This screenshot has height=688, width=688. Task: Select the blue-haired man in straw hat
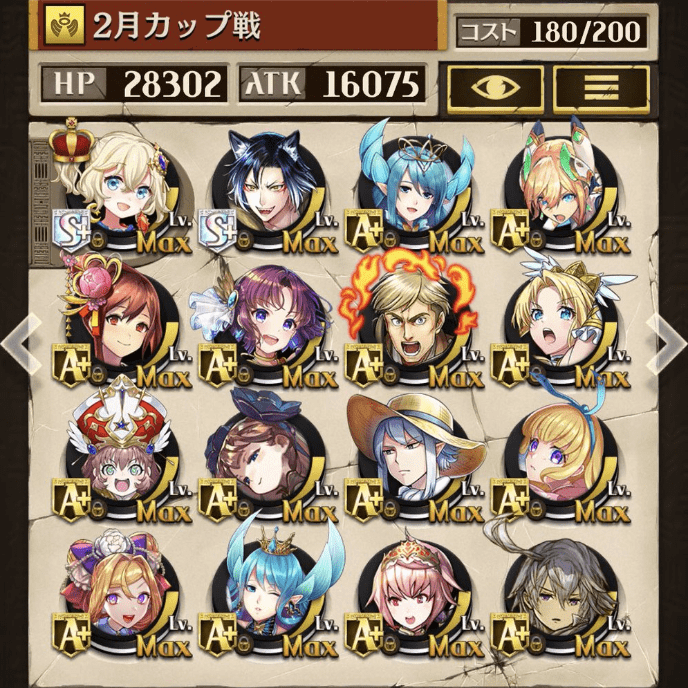click(410, 450)
